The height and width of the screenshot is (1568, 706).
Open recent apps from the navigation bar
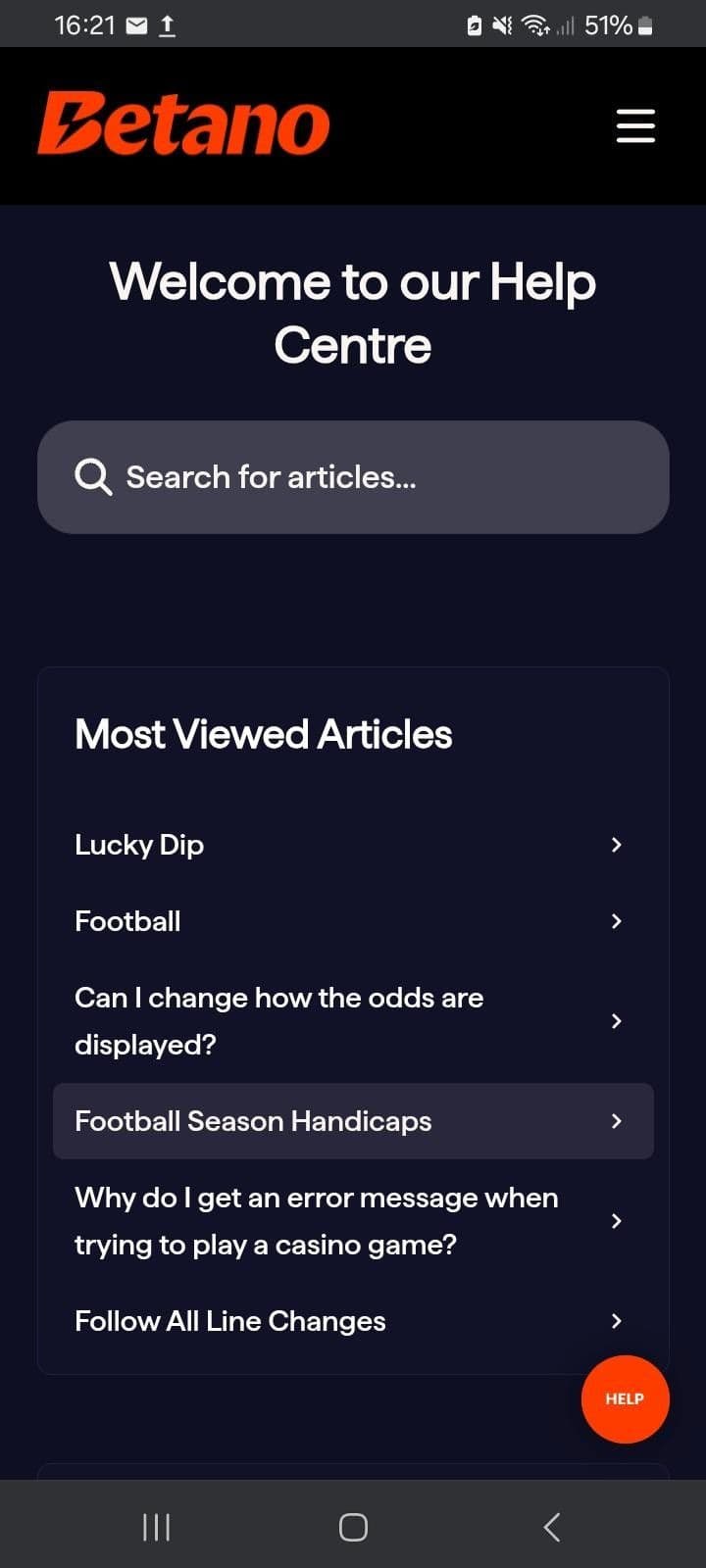156,1526
